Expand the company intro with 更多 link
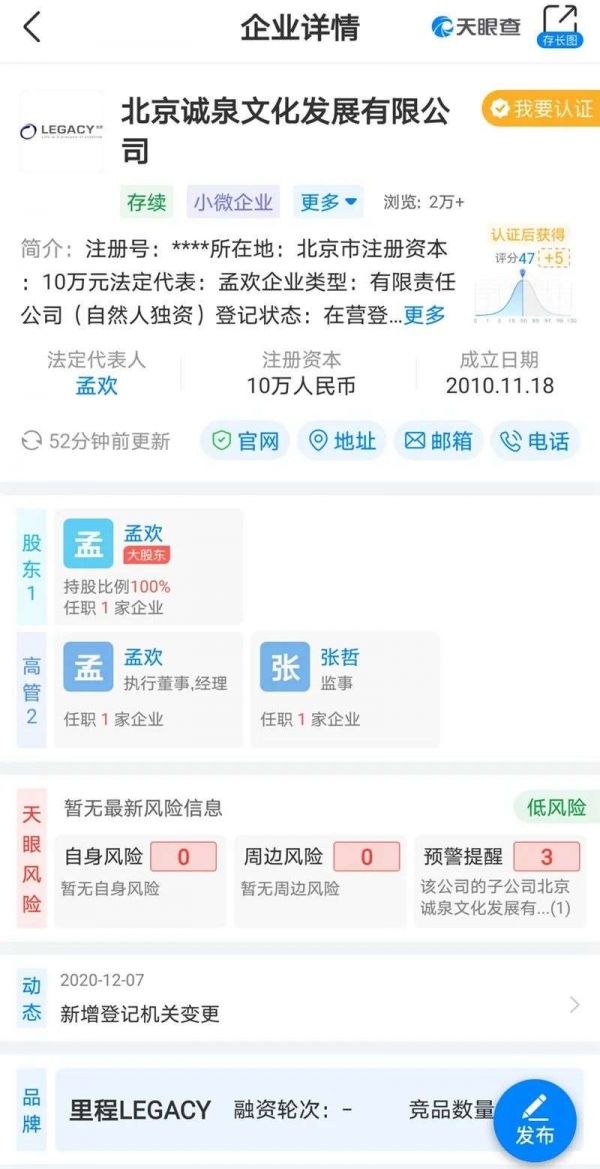Image resolution: width=600 pixels, height=1169 pixels. tap(424, 315)
